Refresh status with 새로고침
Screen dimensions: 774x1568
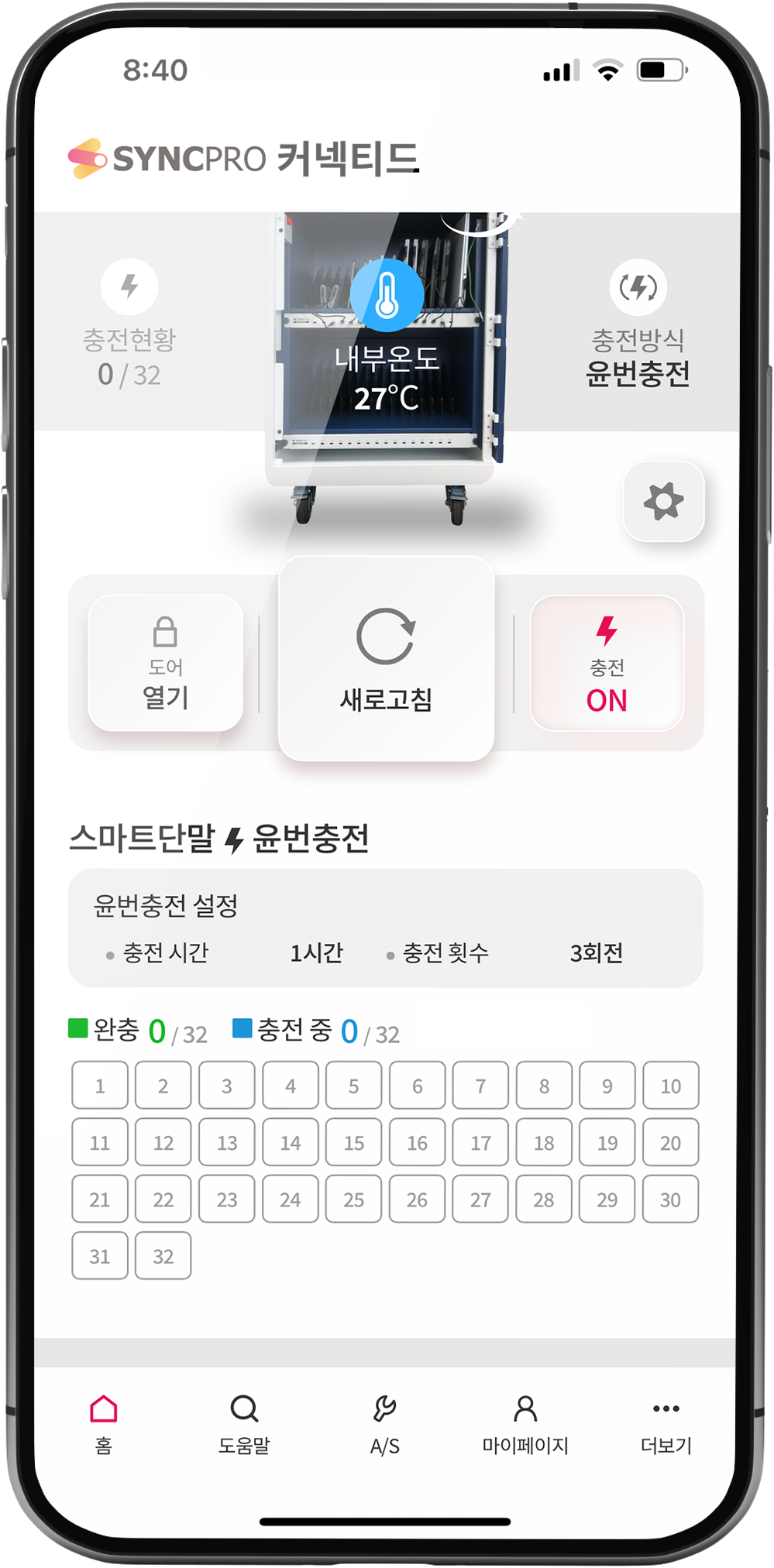coord(386,658)
